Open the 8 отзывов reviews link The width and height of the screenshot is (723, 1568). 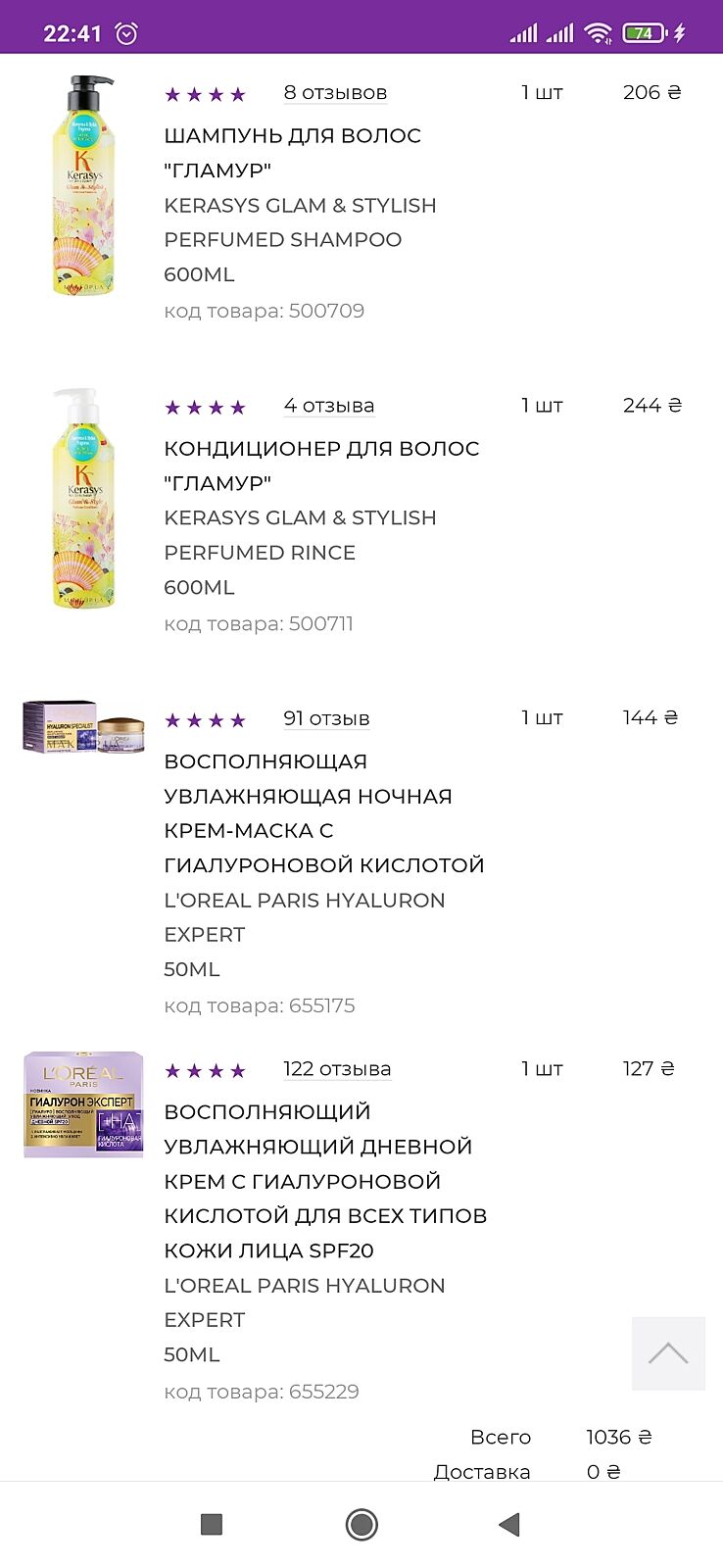335,93
